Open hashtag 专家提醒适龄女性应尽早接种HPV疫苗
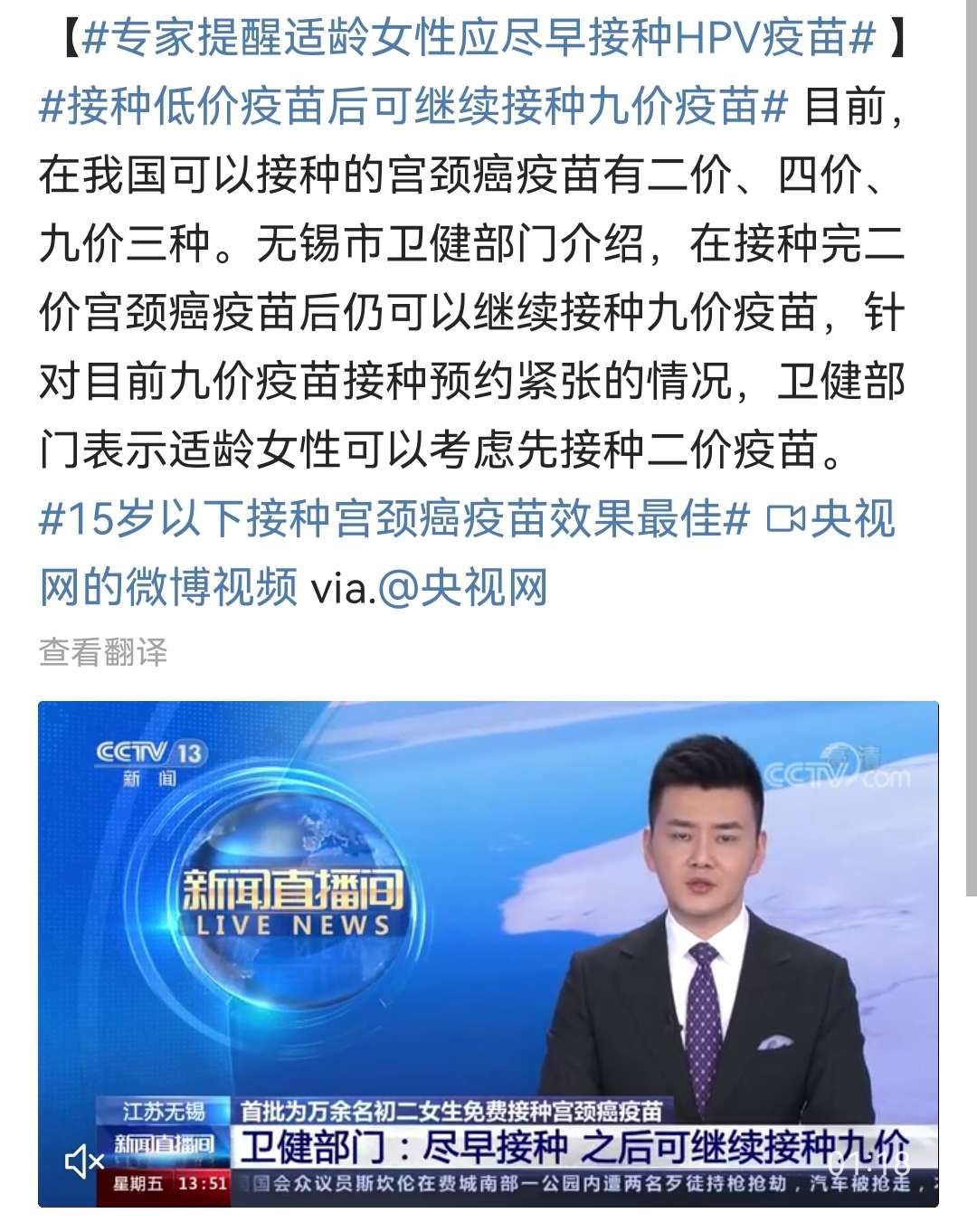Screen dimensions: 977x1232 pyautogui.click(x=479, y=38)
